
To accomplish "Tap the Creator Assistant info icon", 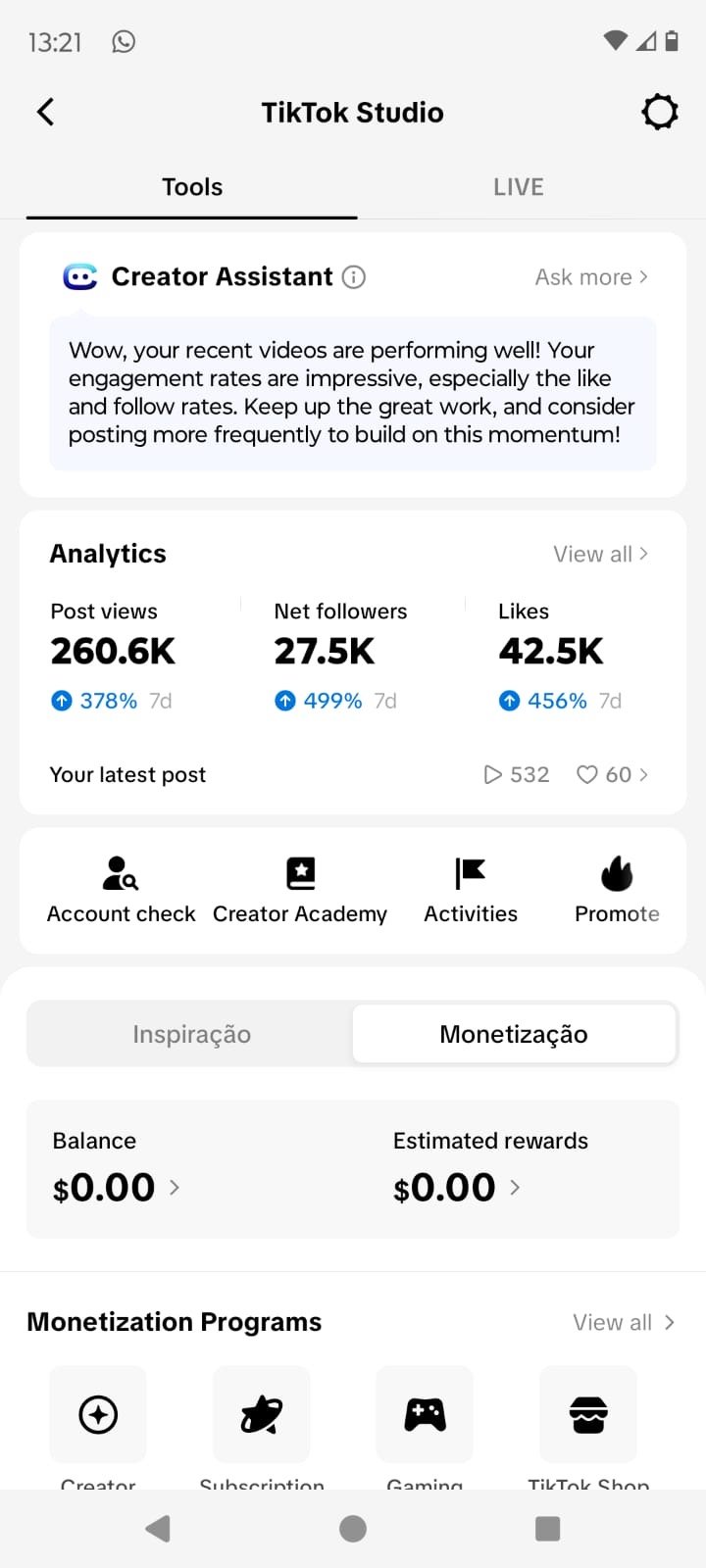I will click(354, 277).
